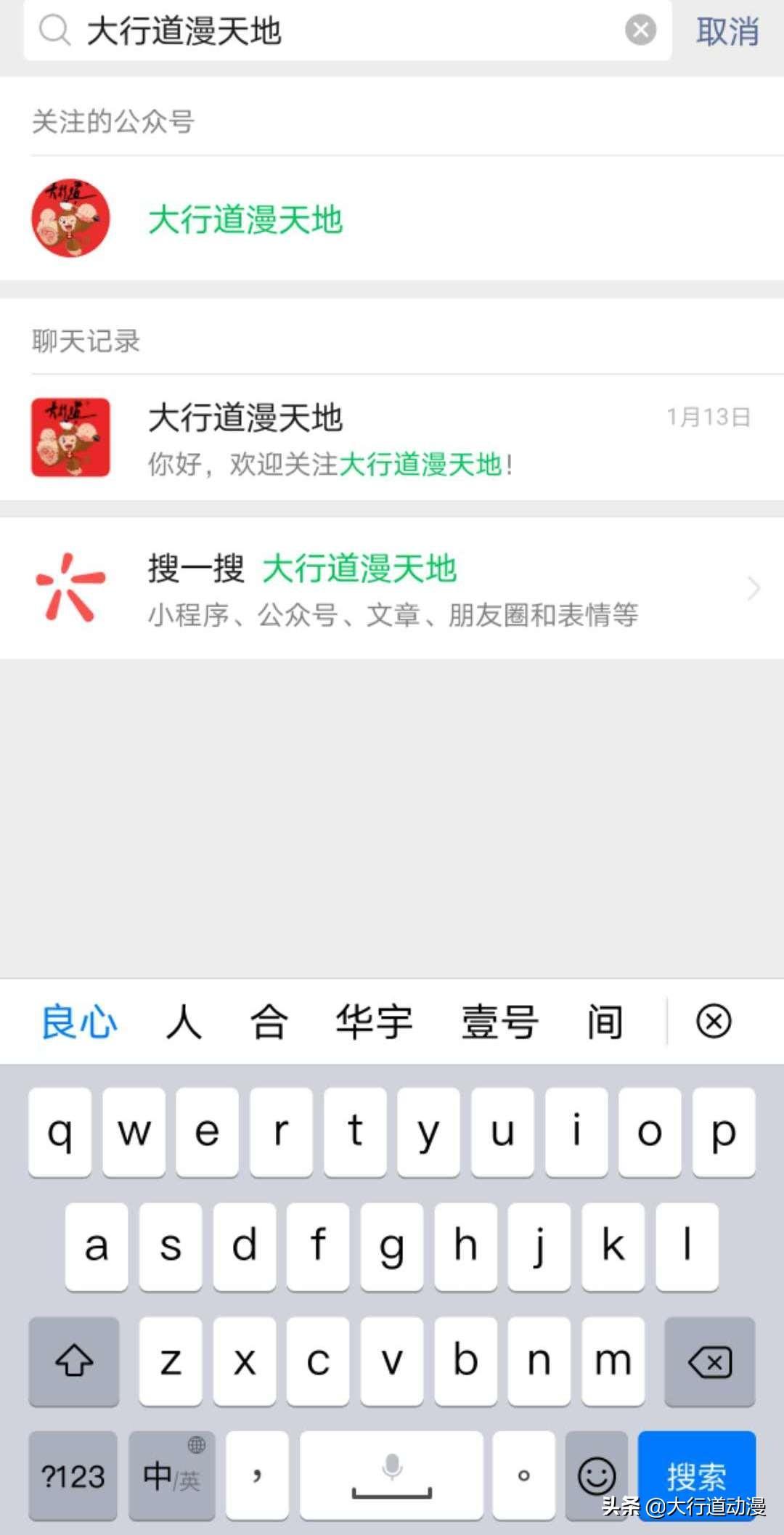
Task: Select keyboard suggestion 良心
Action: coord(78,1022)
